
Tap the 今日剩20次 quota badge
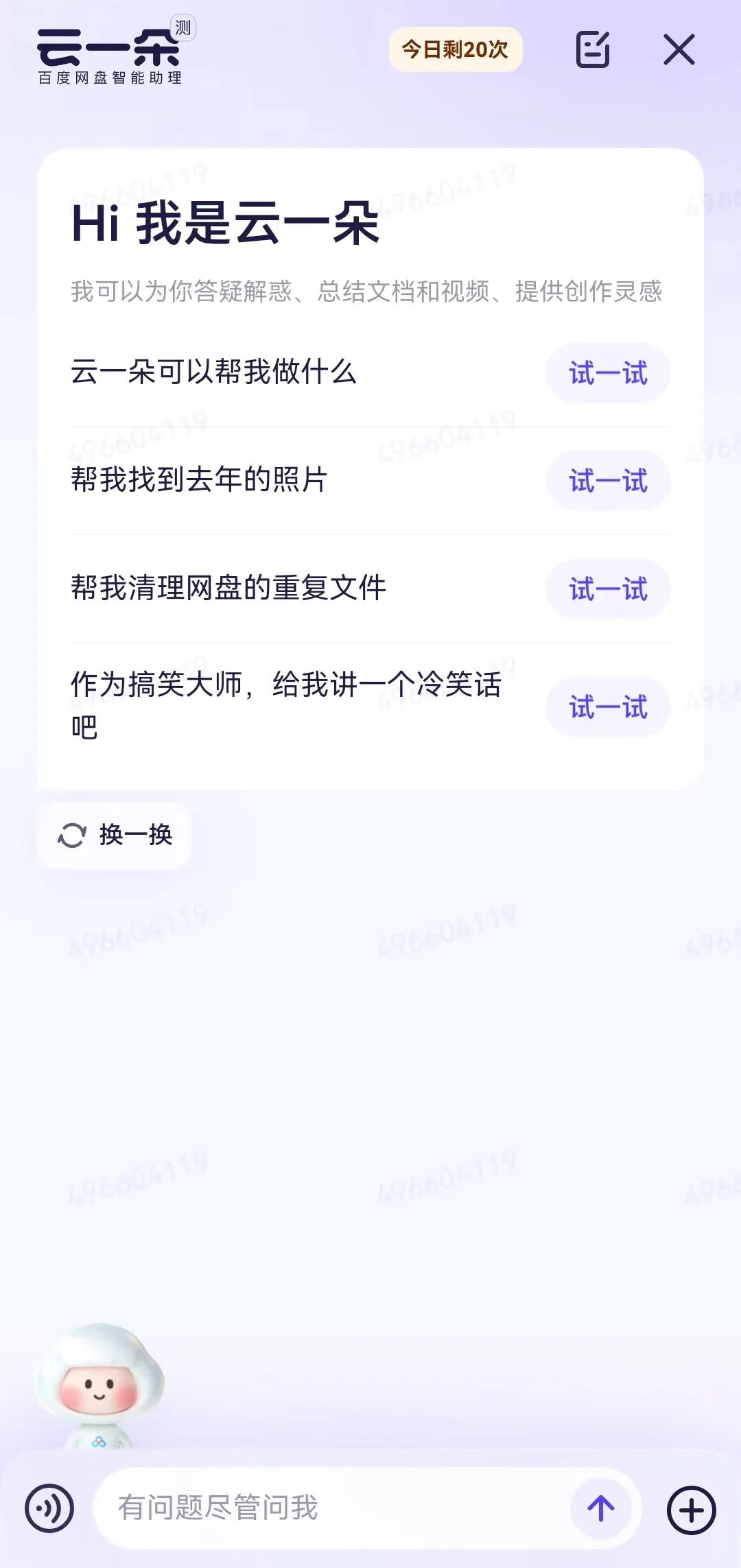456,49
